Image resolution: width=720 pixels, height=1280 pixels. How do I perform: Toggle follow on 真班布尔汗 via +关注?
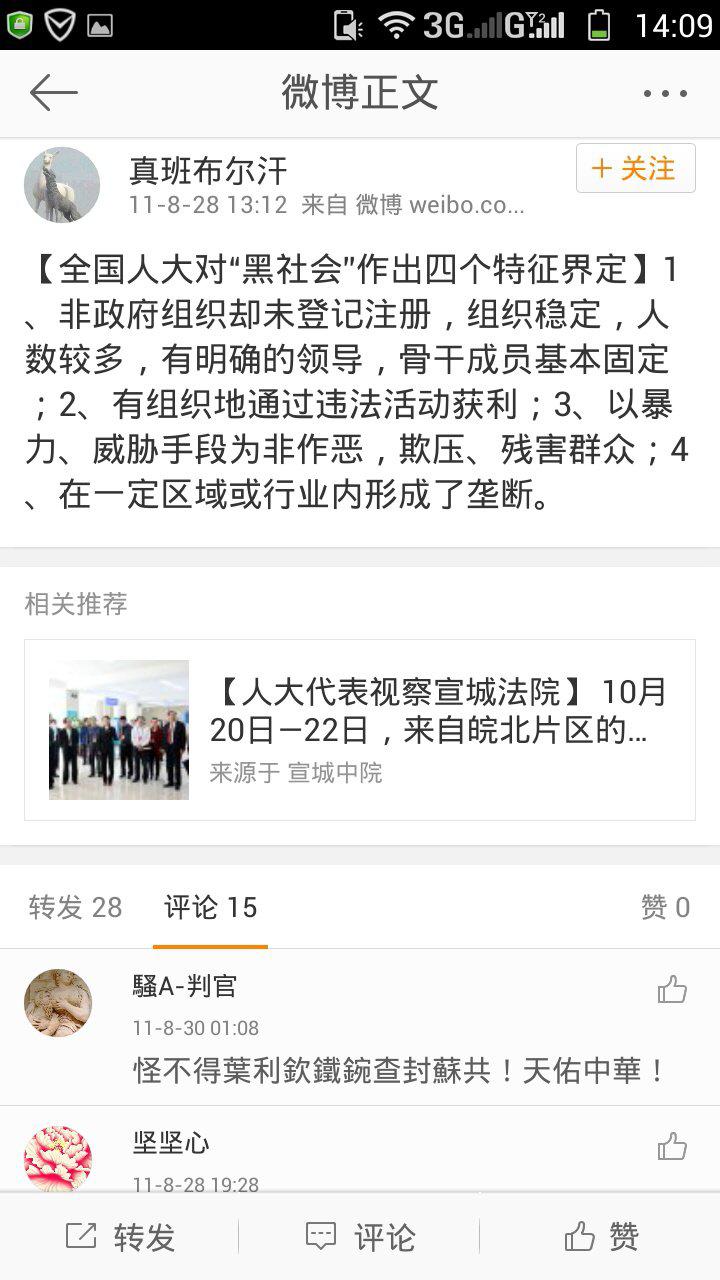tap(635, 170)
